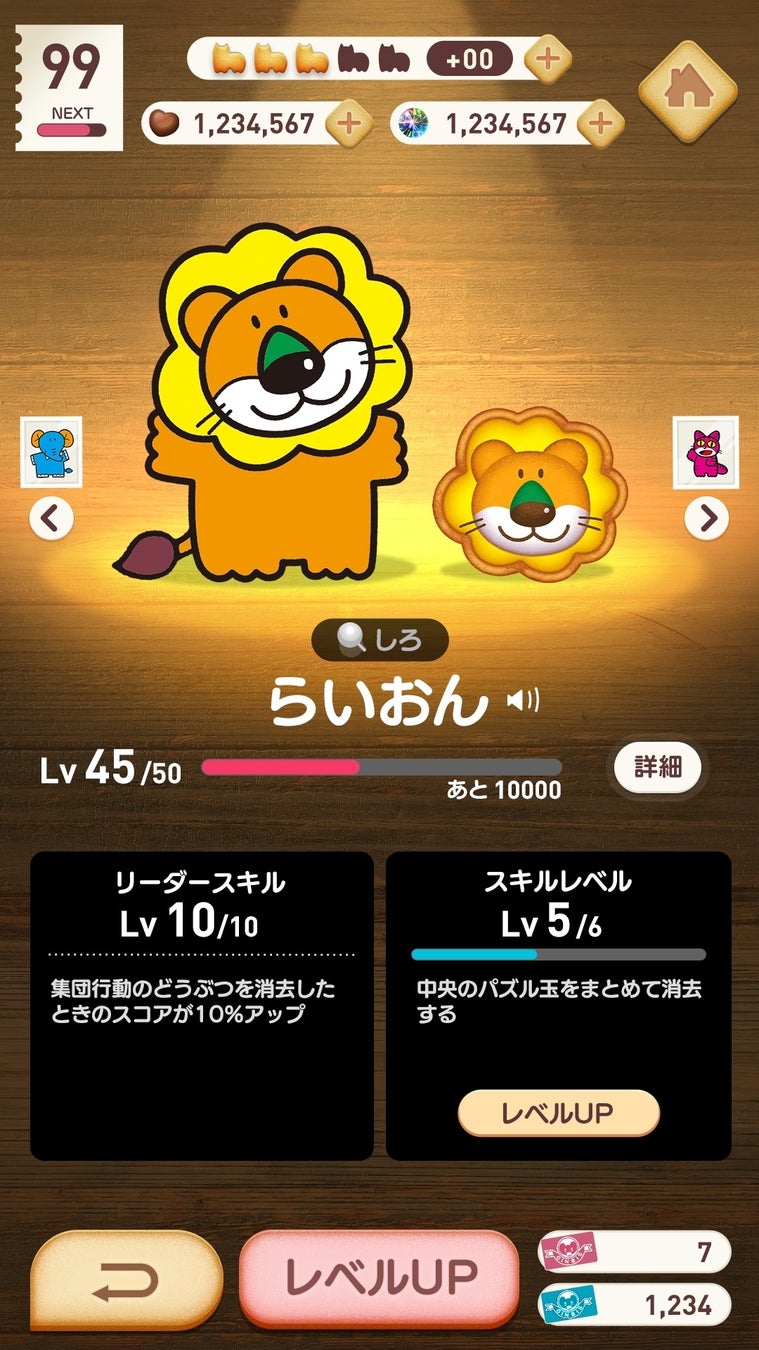Show the next character

coord(707,518)
